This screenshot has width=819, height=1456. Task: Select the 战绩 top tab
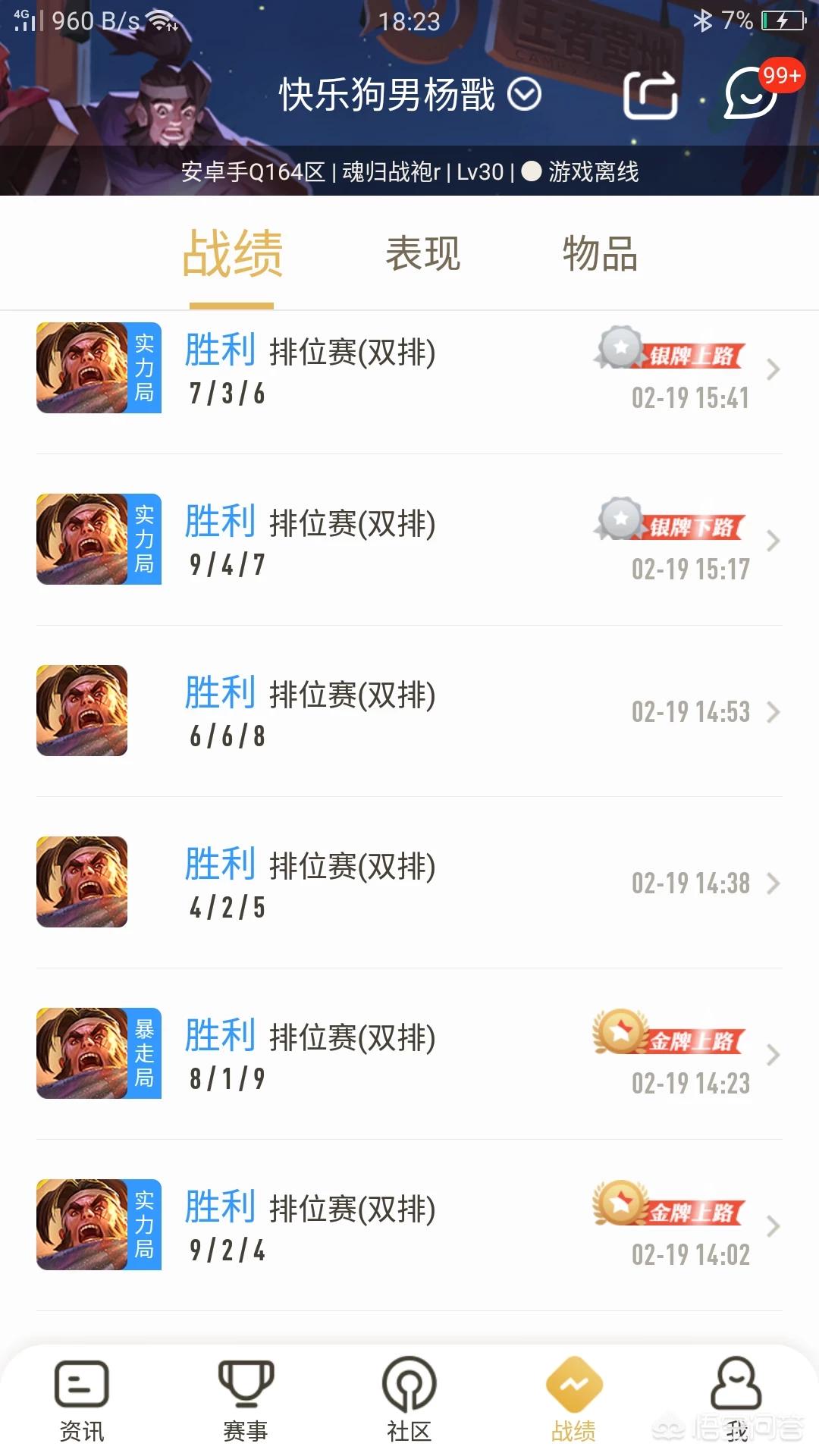coord(232,253)
